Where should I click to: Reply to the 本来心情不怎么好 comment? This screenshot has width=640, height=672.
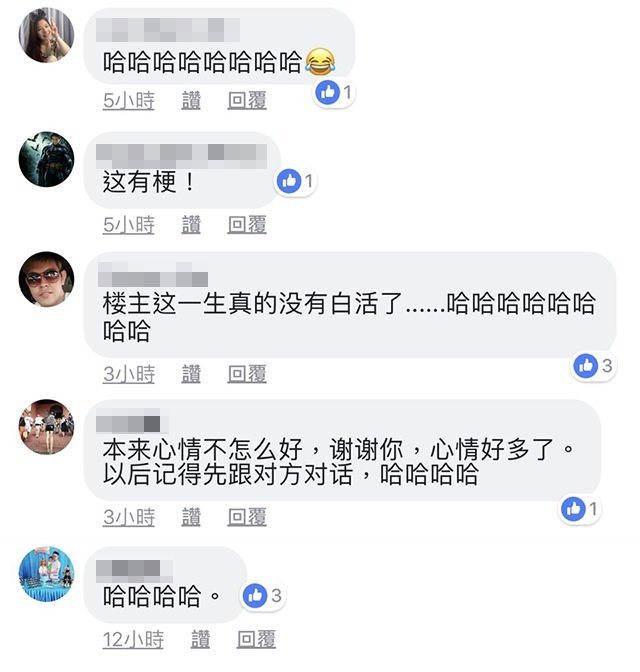point(247,517)
